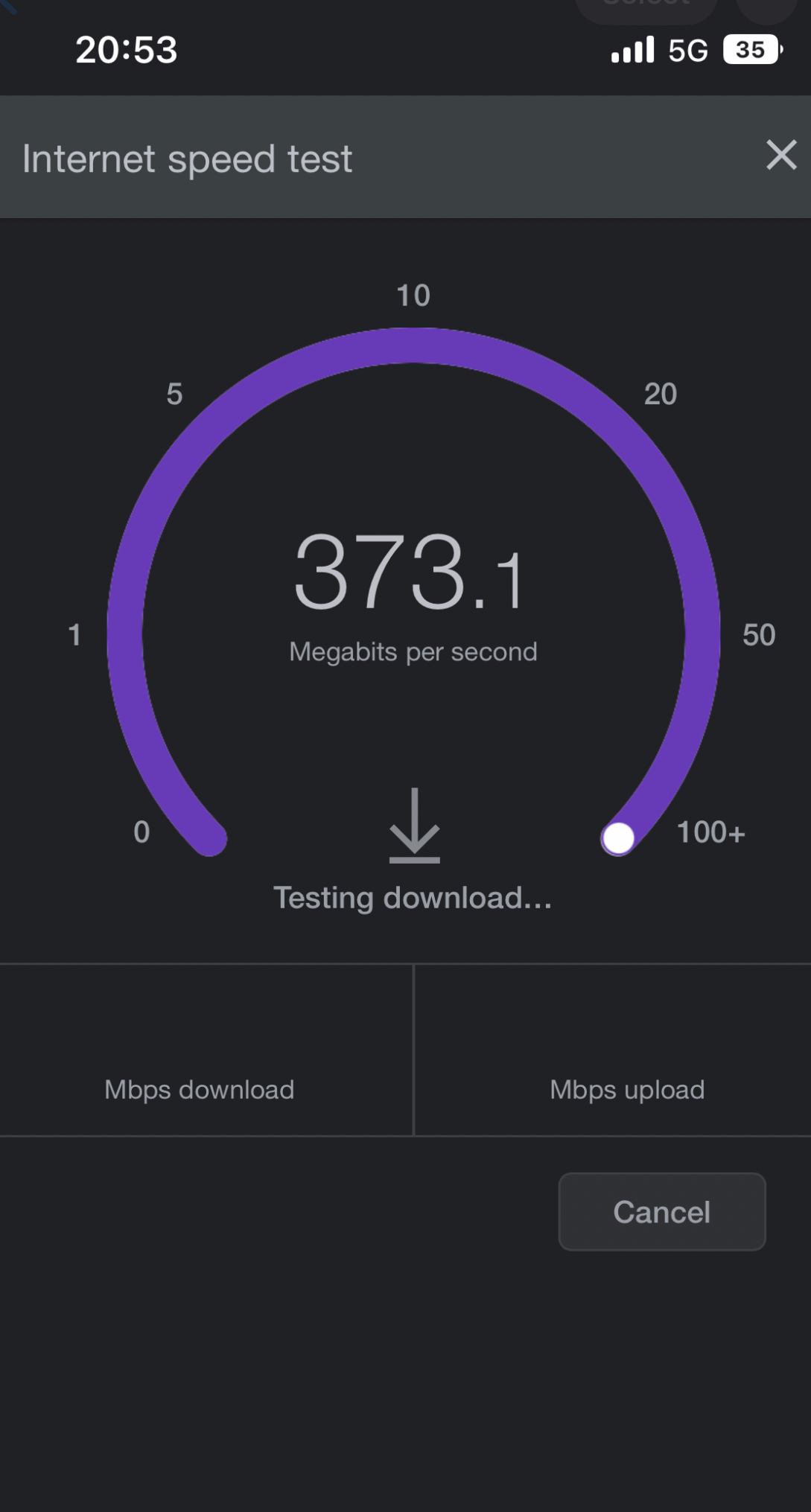This screenshot has width=811, height=1512.
Task: Cancel the running speed test
Action: pyautogui.click(x=661, y=1211)
